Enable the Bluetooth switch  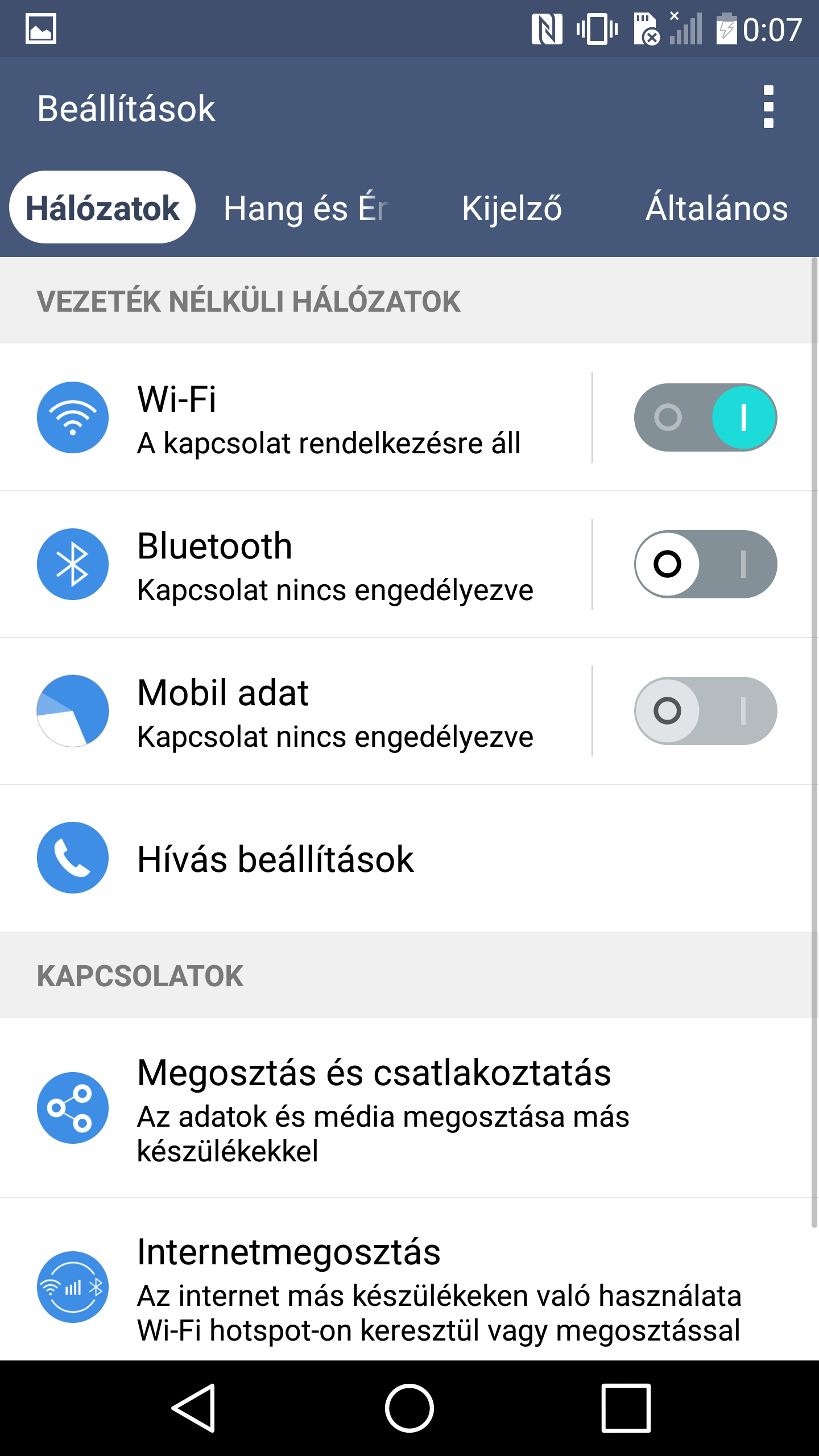pyautogui.click(x=705, y=564)
